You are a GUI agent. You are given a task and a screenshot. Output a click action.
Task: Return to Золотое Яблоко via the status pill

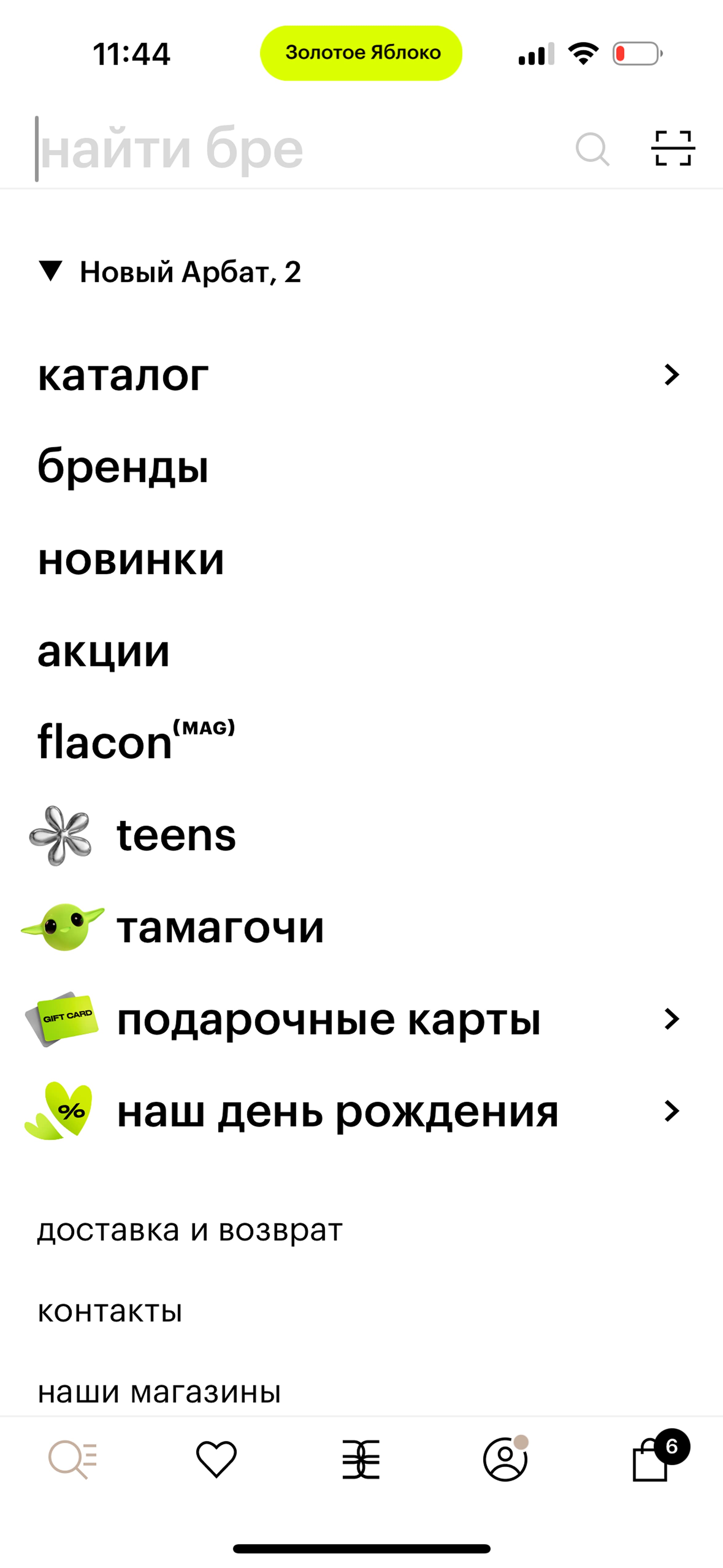tap(361, 53)
